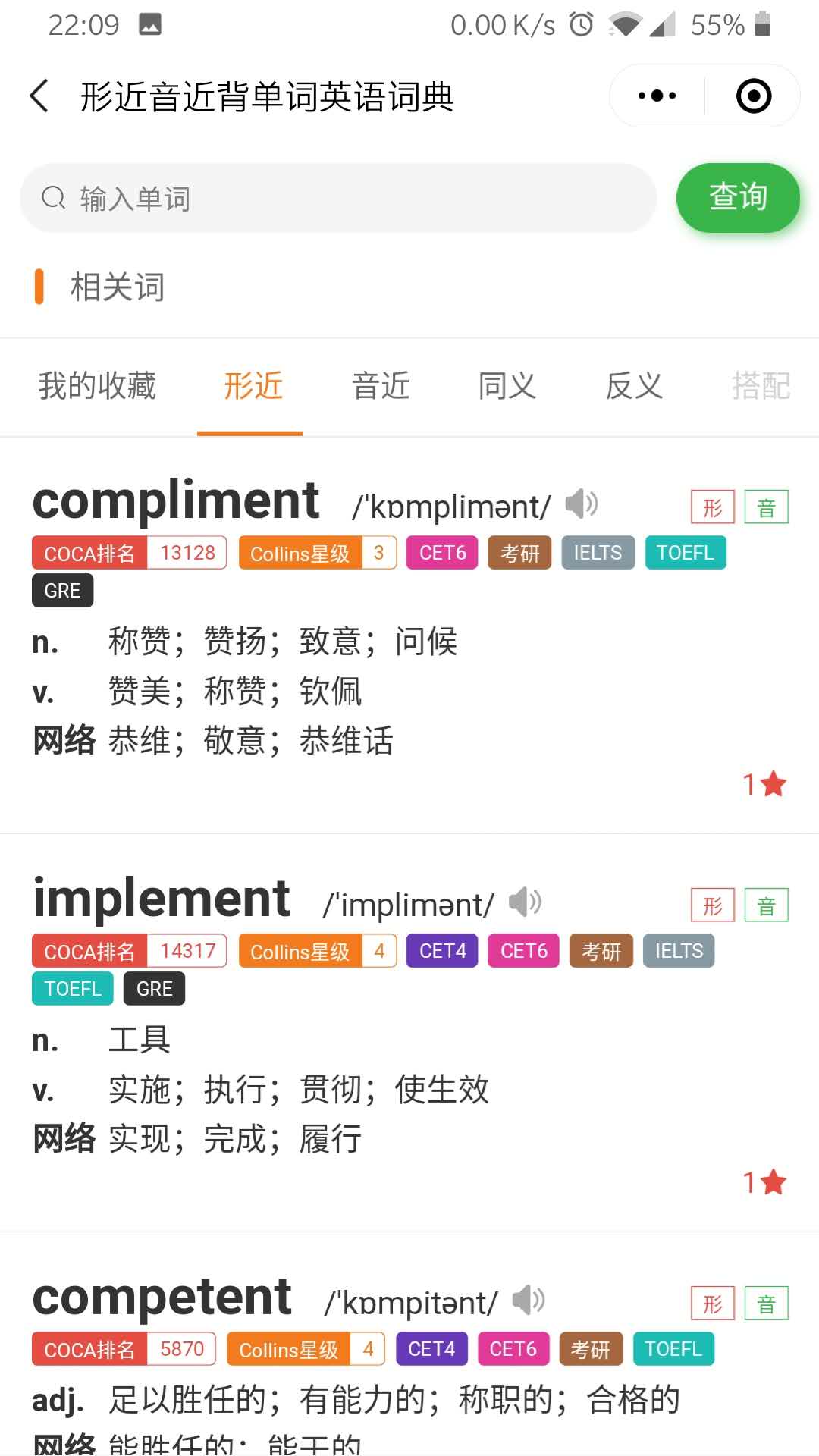Go back using the header arrow
819x1456 pixels.
click(x=39, y=96)
